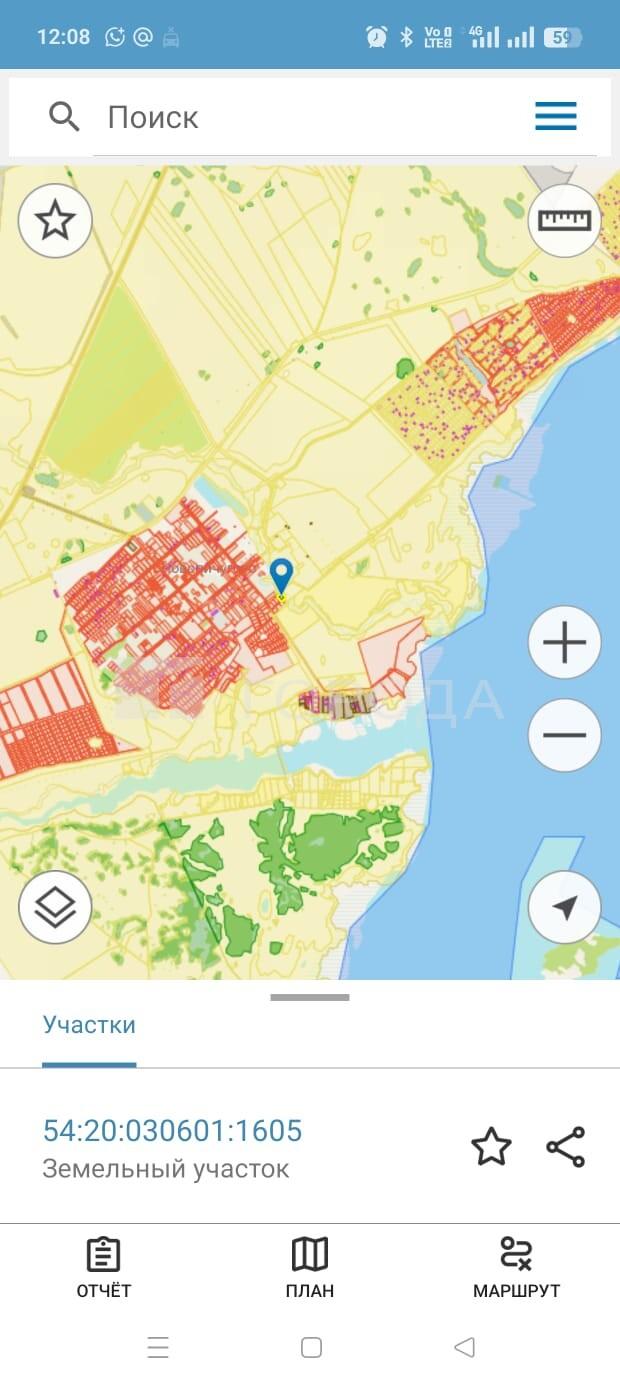Open parcel 54:20:030601:1605 details
Image resolution: width=620 pixels, height=1386 pixels.
tap(172, 1131)
